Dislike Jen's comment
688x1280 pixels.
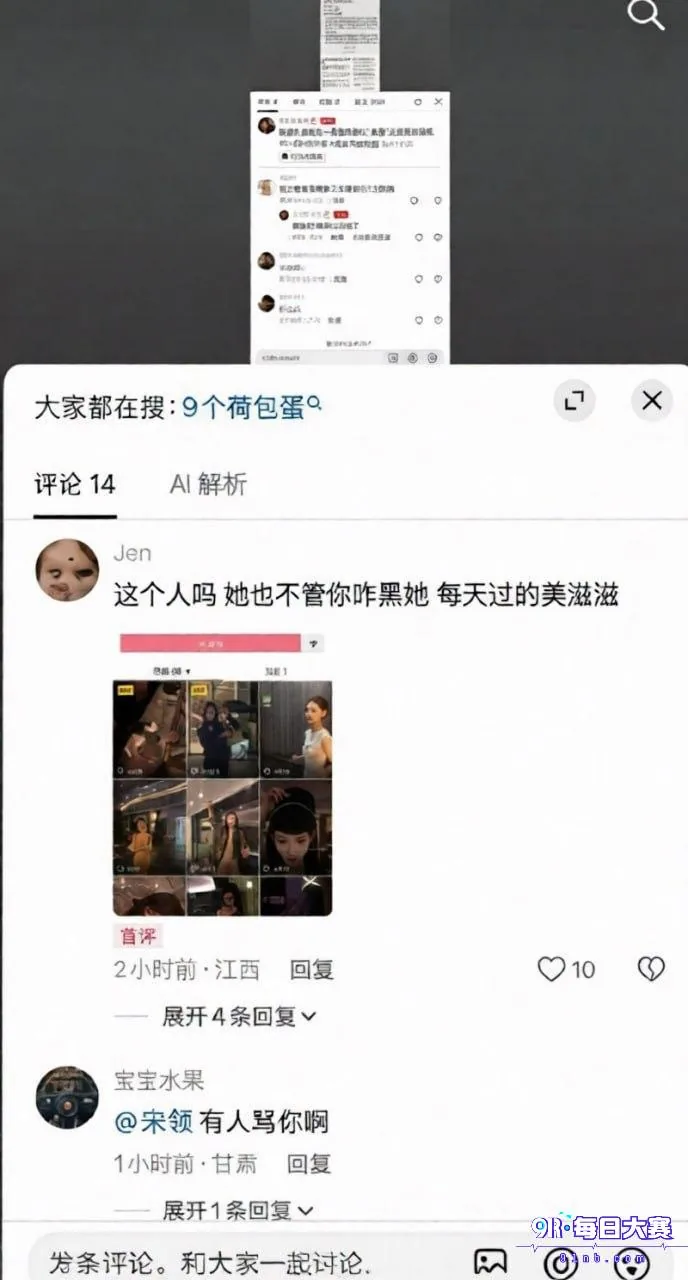(x=651, y=969)
